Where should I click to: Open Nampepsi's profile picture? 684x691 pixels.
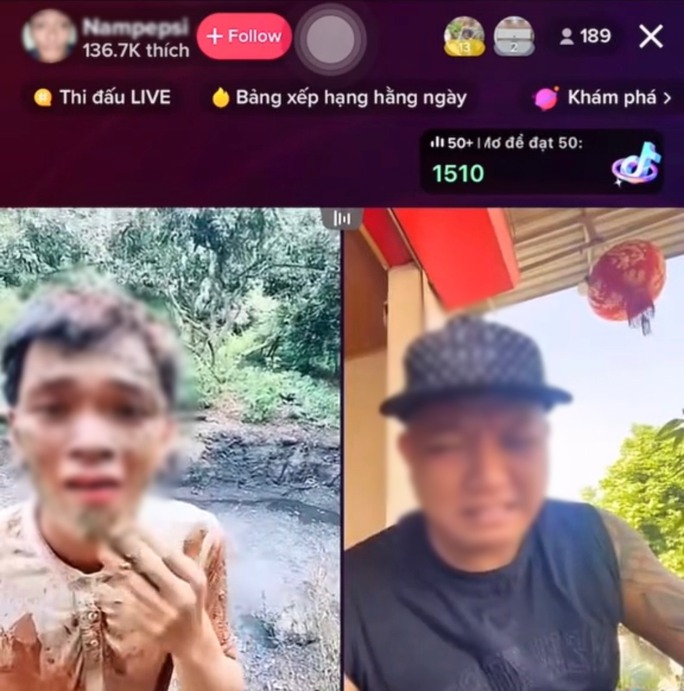[49, 37]
